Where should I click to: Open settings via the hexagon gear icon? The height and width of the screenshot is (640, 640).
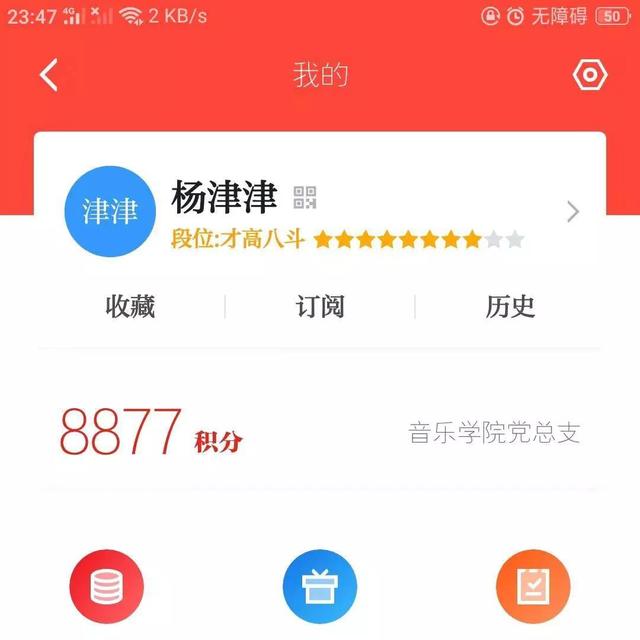(x=590, y=75)
